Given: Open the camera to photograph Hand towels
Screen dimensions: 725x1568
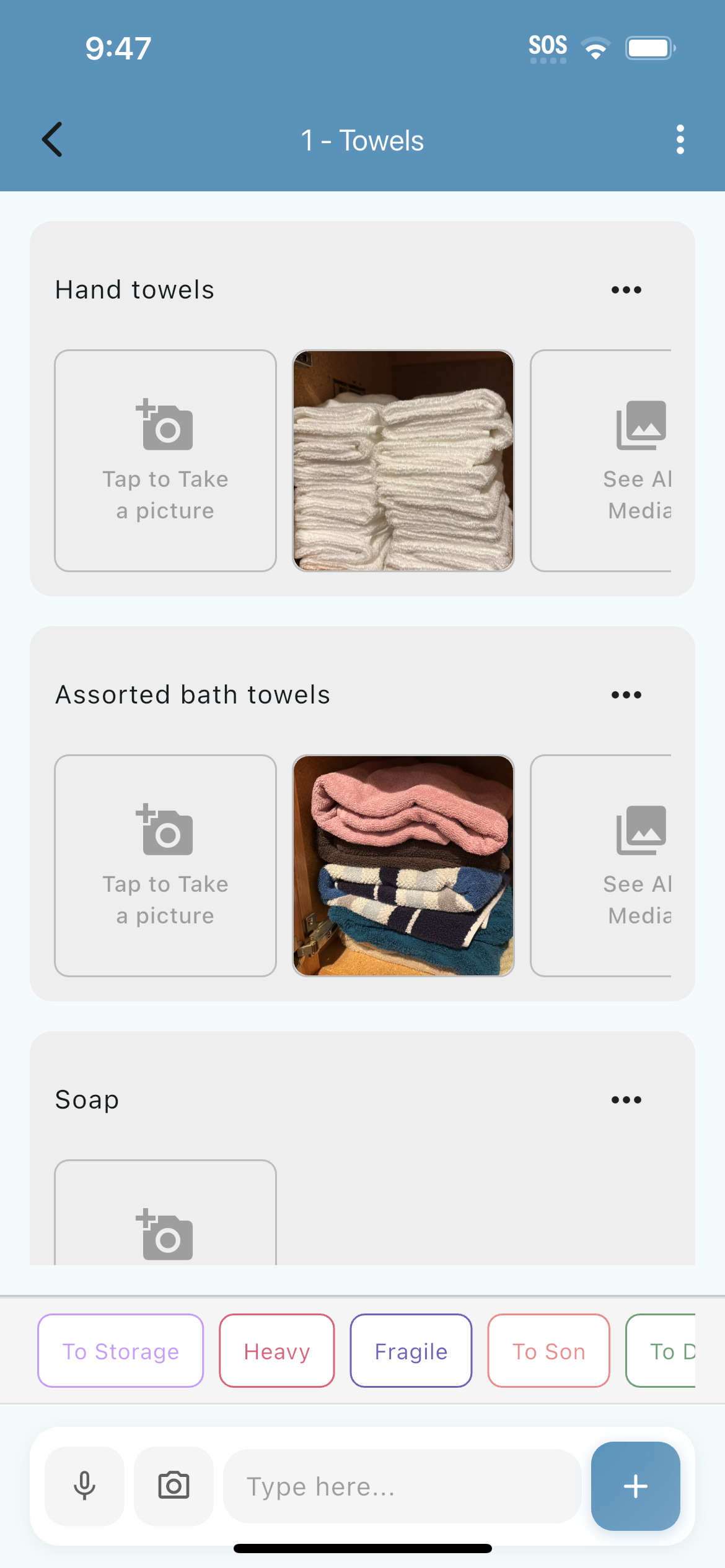Looking at the screenshot, I should pos(165,460).
